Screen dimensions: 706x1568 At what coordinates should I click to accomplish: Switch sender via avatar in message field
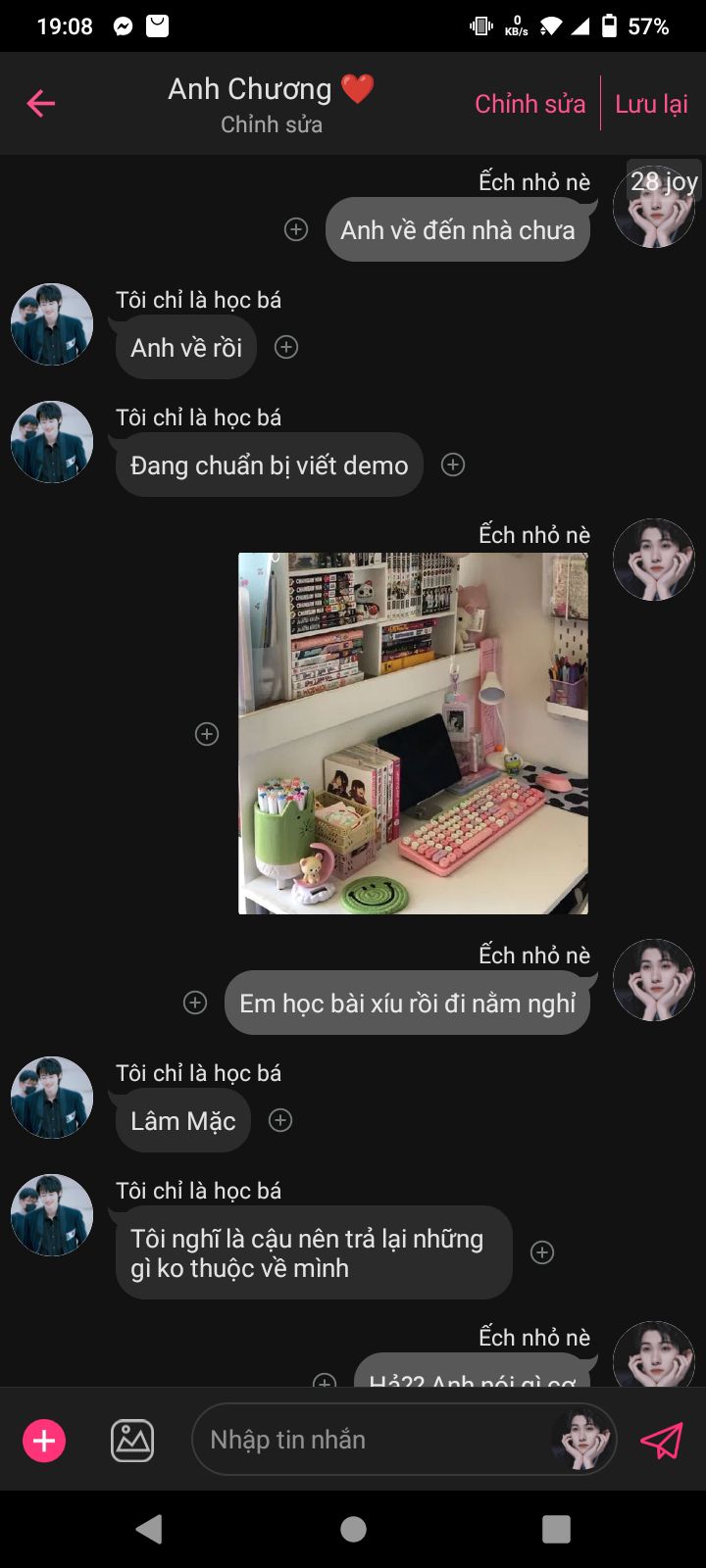click(x=582, y=1440)
